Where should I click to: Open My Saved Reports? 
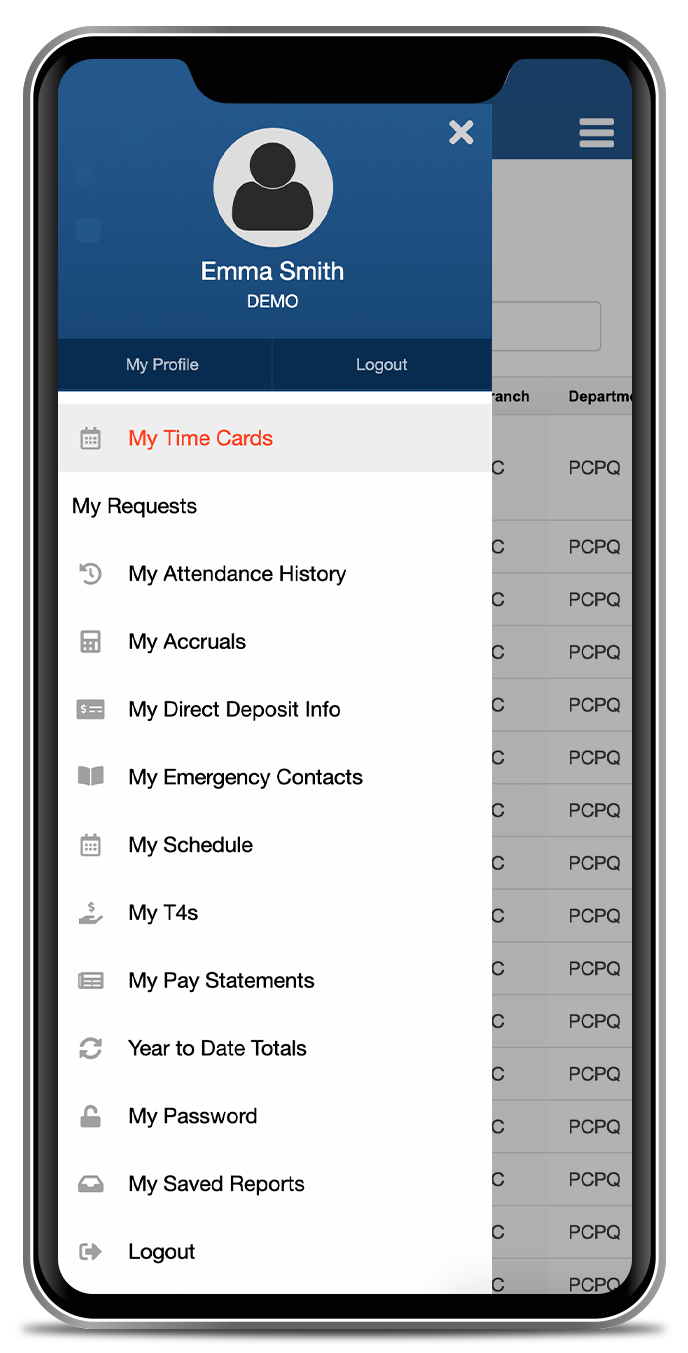click(216, 1184)
